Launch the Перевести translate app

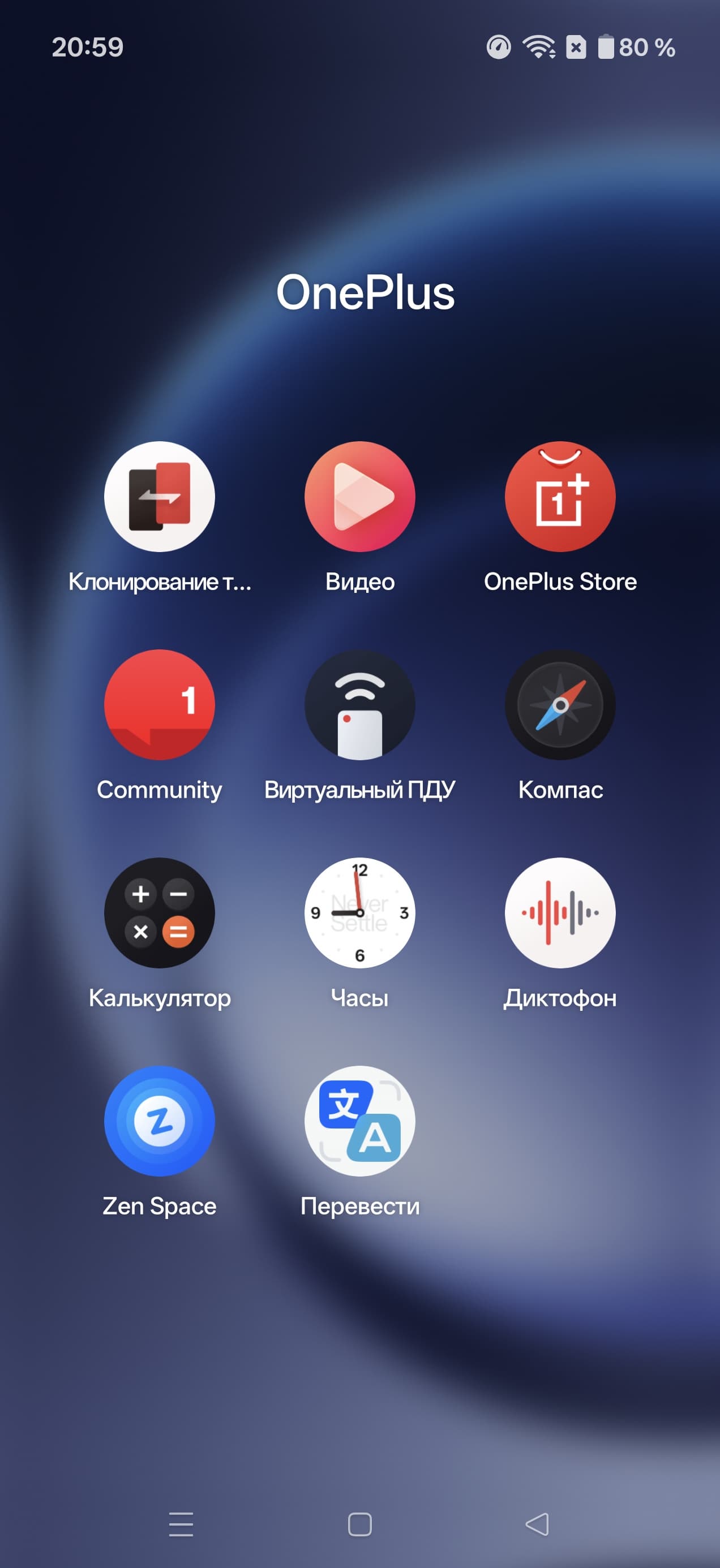click(x=359, y=1121)
